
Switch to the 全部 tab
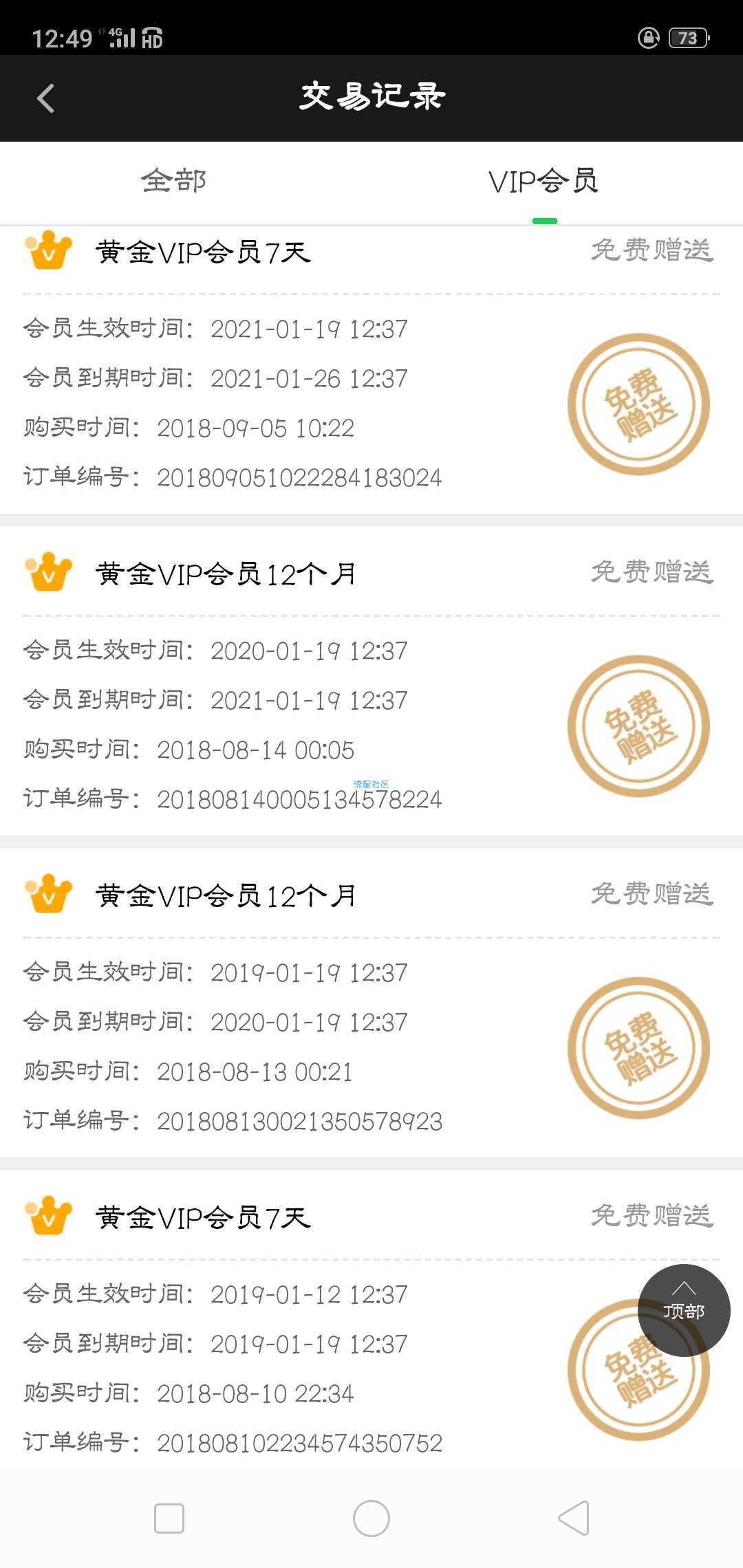pos(174,181)
